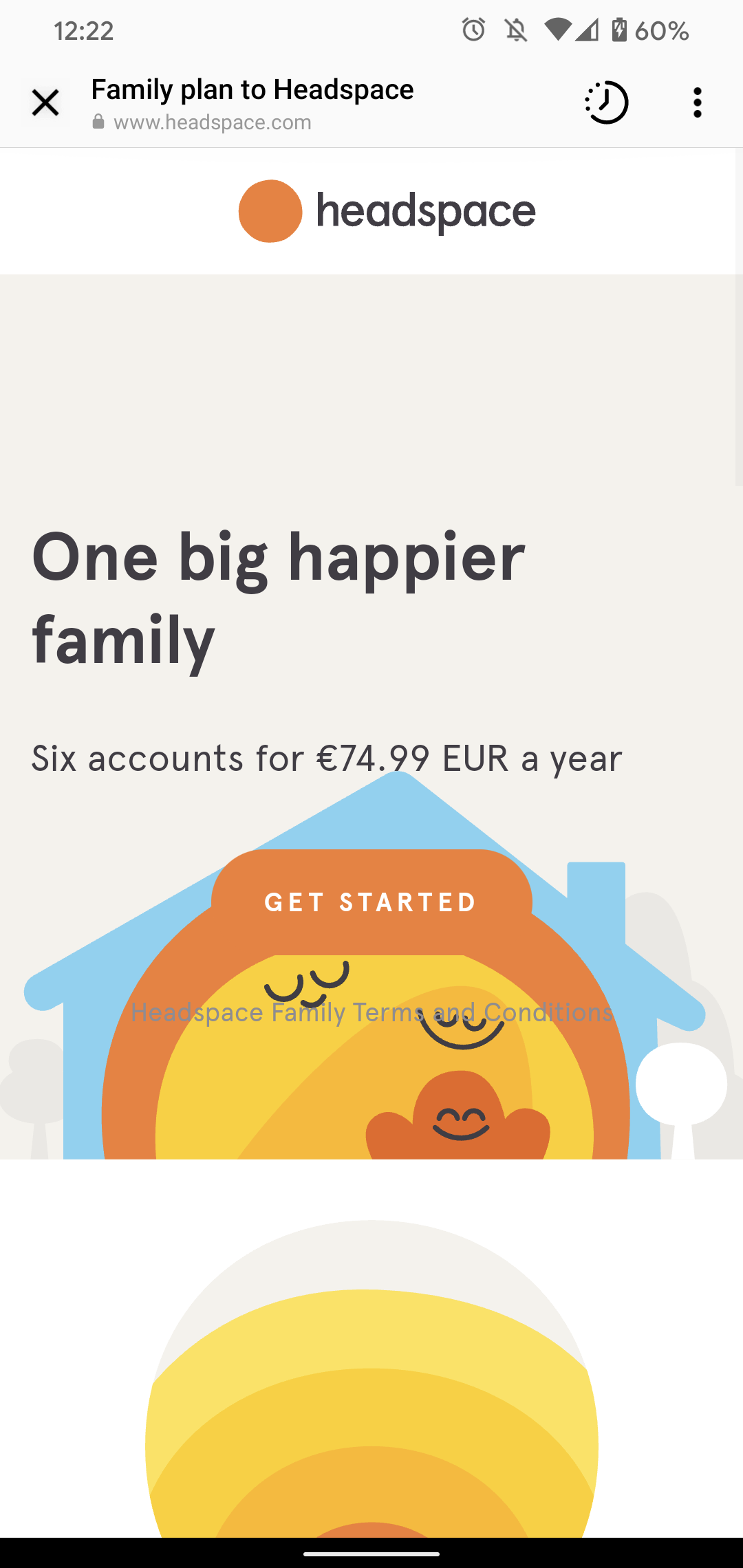Close the Family plan browser tab
This screenshot has height=1568, width=743.
pos(45,102)
